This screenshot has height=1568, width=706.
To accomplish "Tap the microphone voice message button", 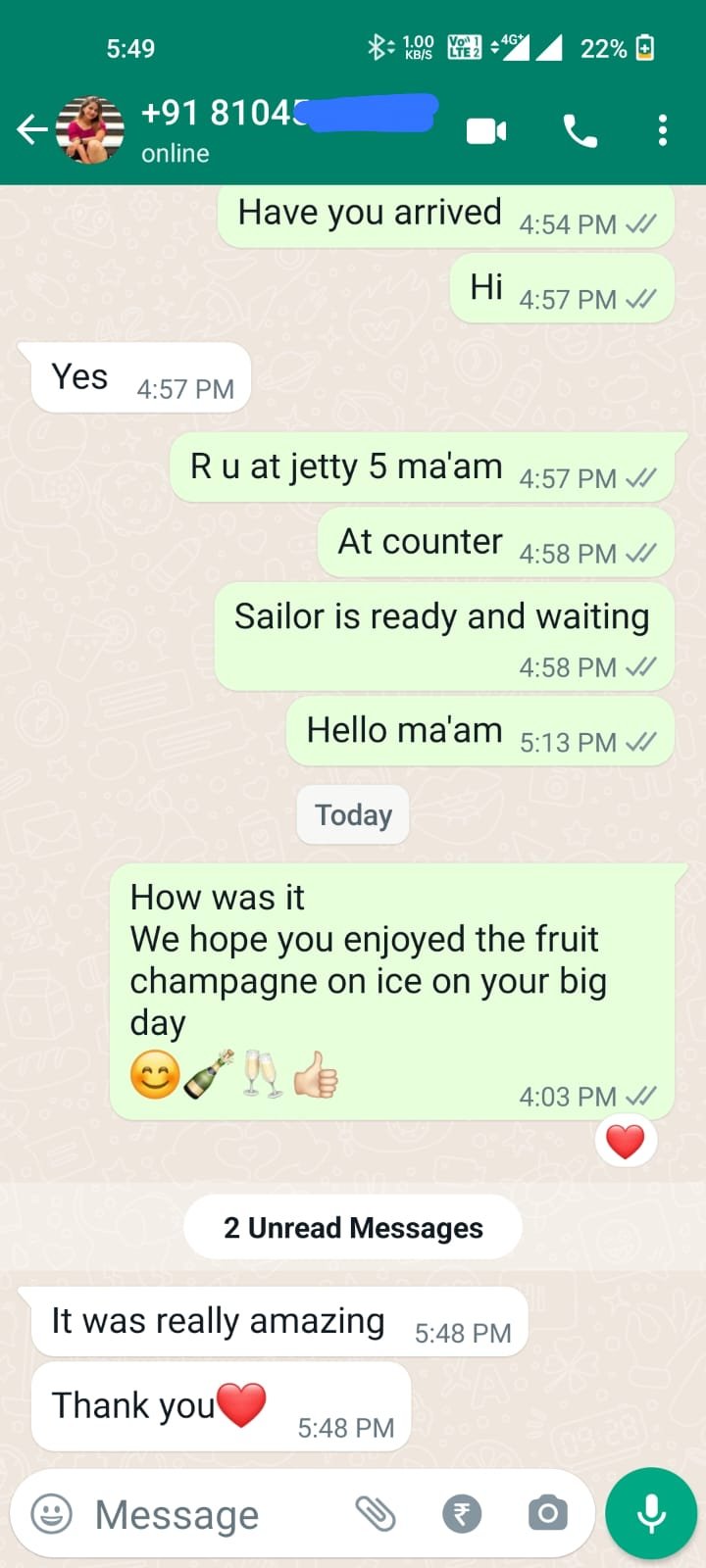I will click(x=651, y=1514).
